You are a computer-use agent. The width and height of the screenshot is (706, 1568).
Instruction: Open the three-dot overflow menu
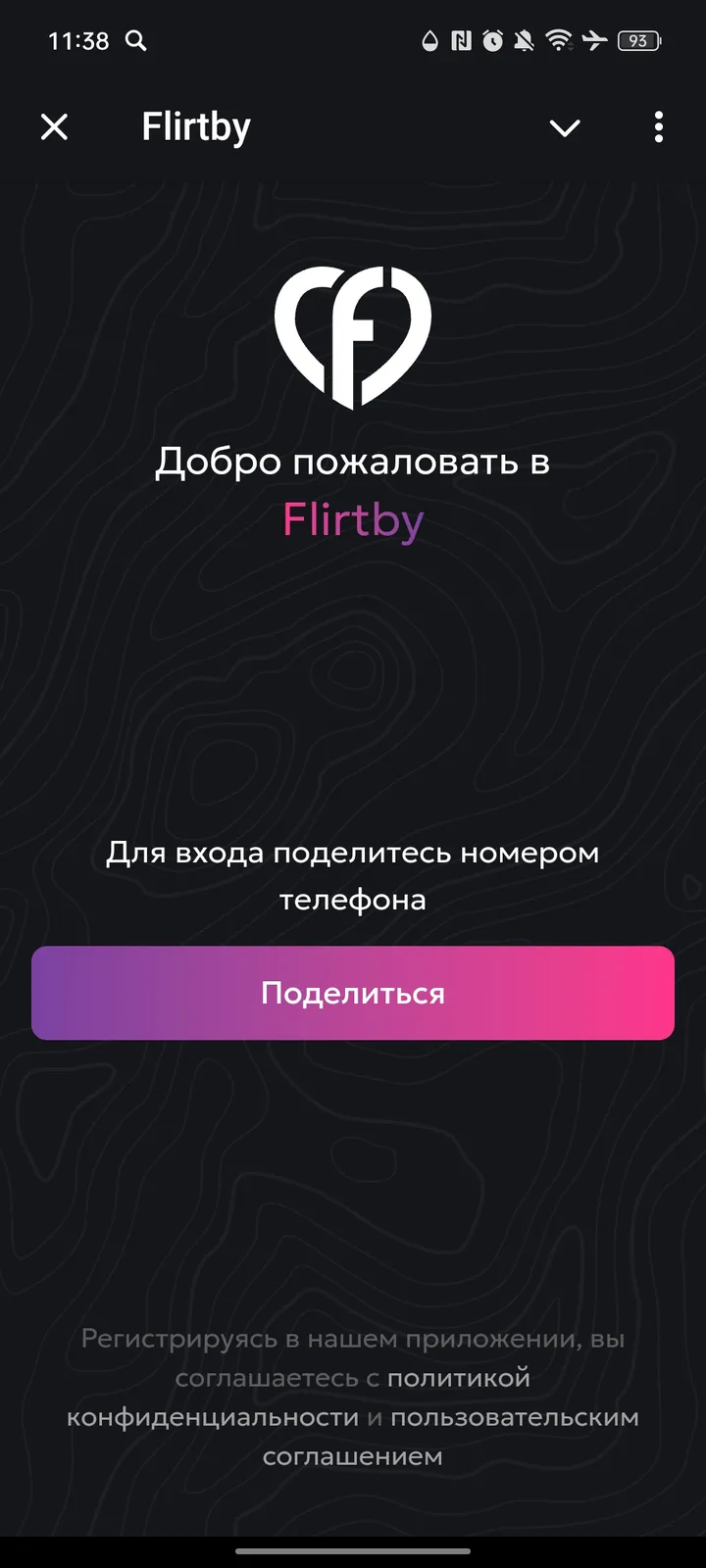(658, 127)
